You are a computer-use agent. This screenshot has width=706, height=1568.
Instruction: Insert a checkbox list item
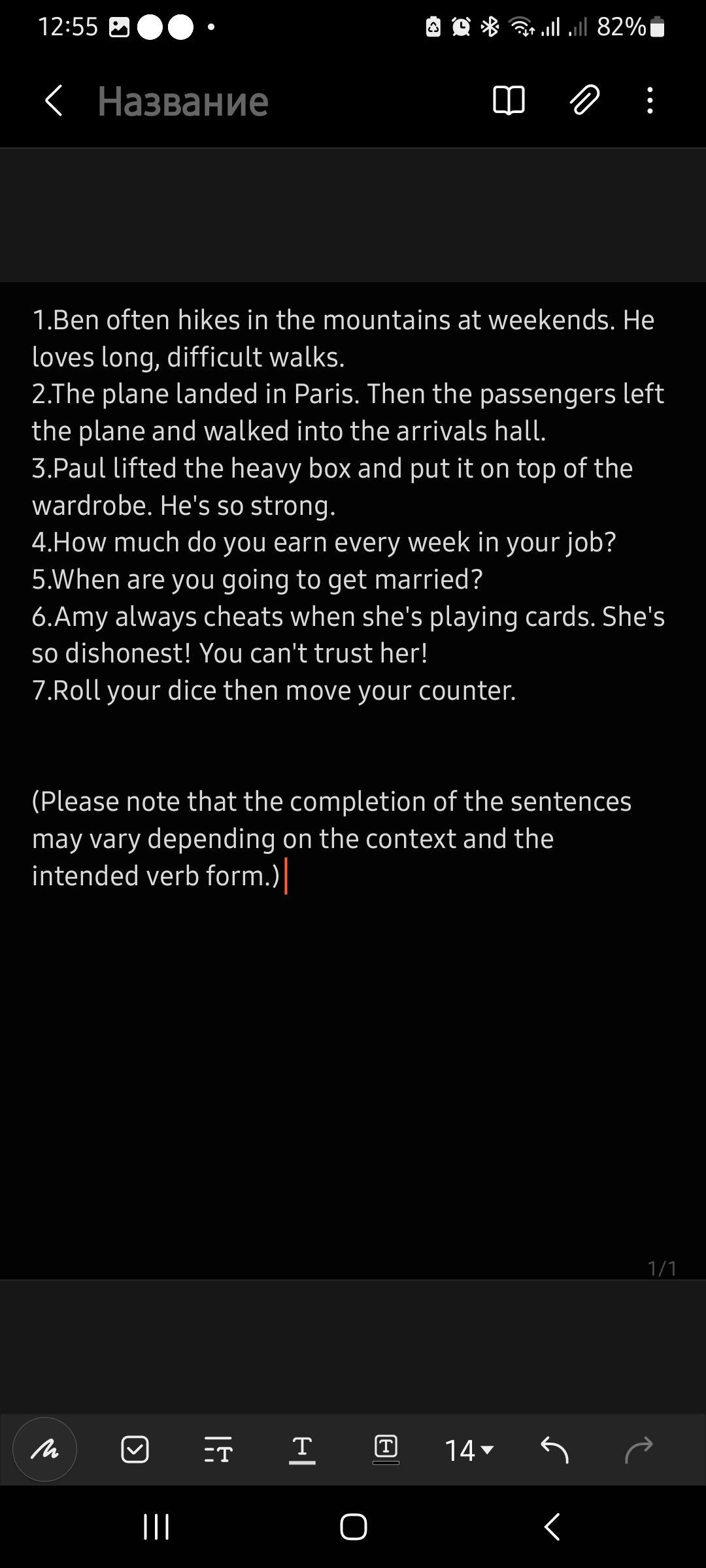135,1449
